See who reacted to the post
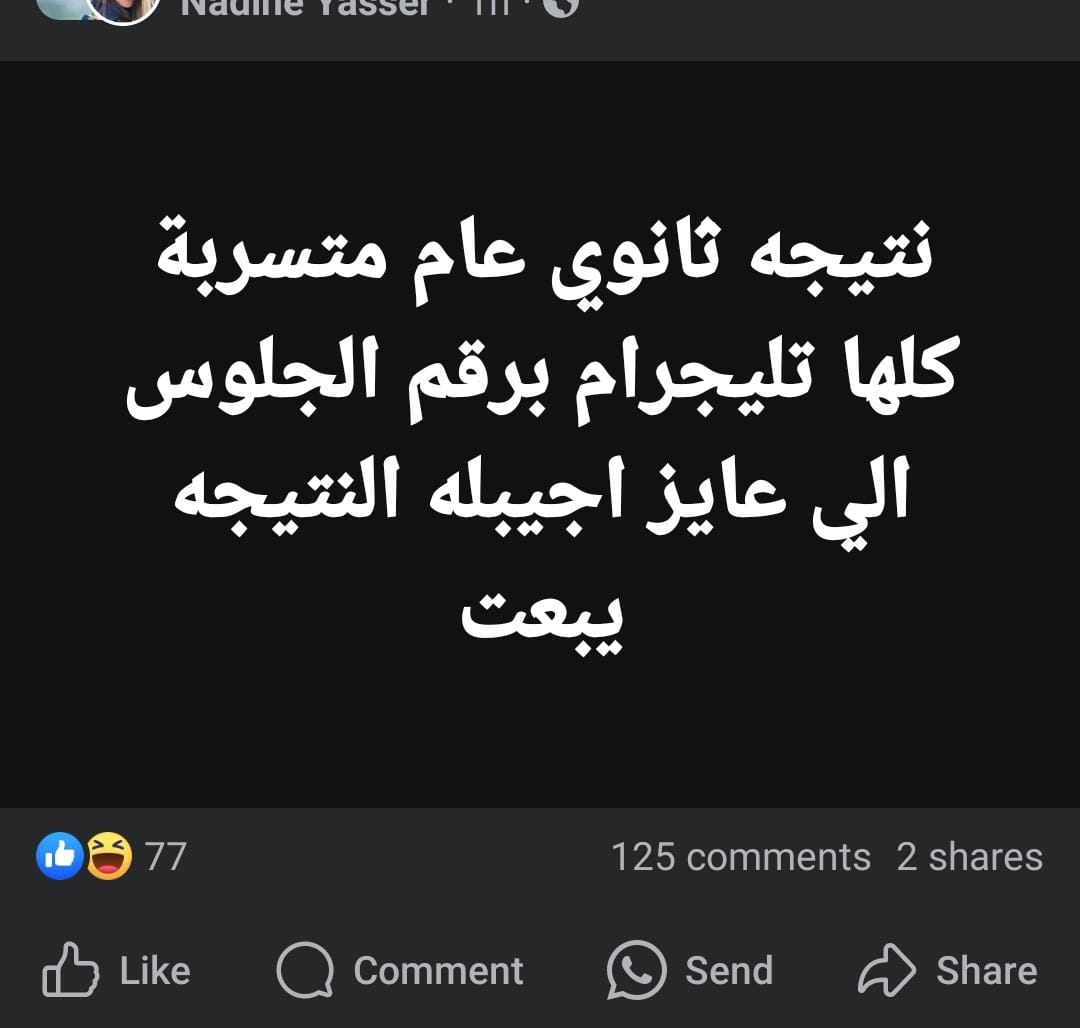The height and width of the screenshot is (1028, 1080). click(110, 857)
